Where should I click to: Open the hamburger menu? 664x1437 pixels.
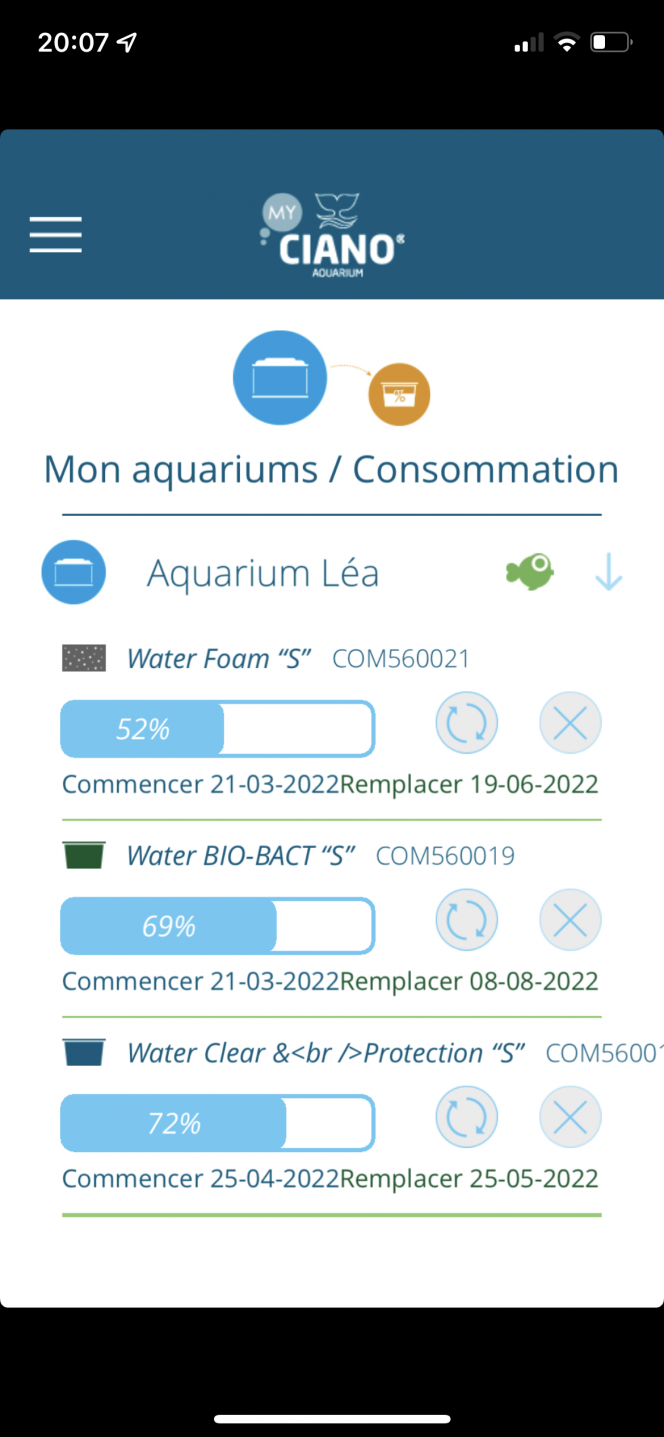click(55, 234)
